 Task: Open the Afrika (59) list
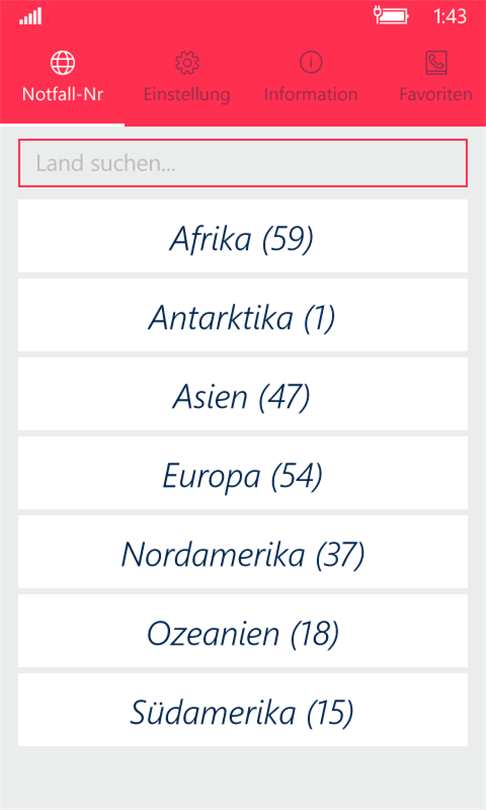243,236
